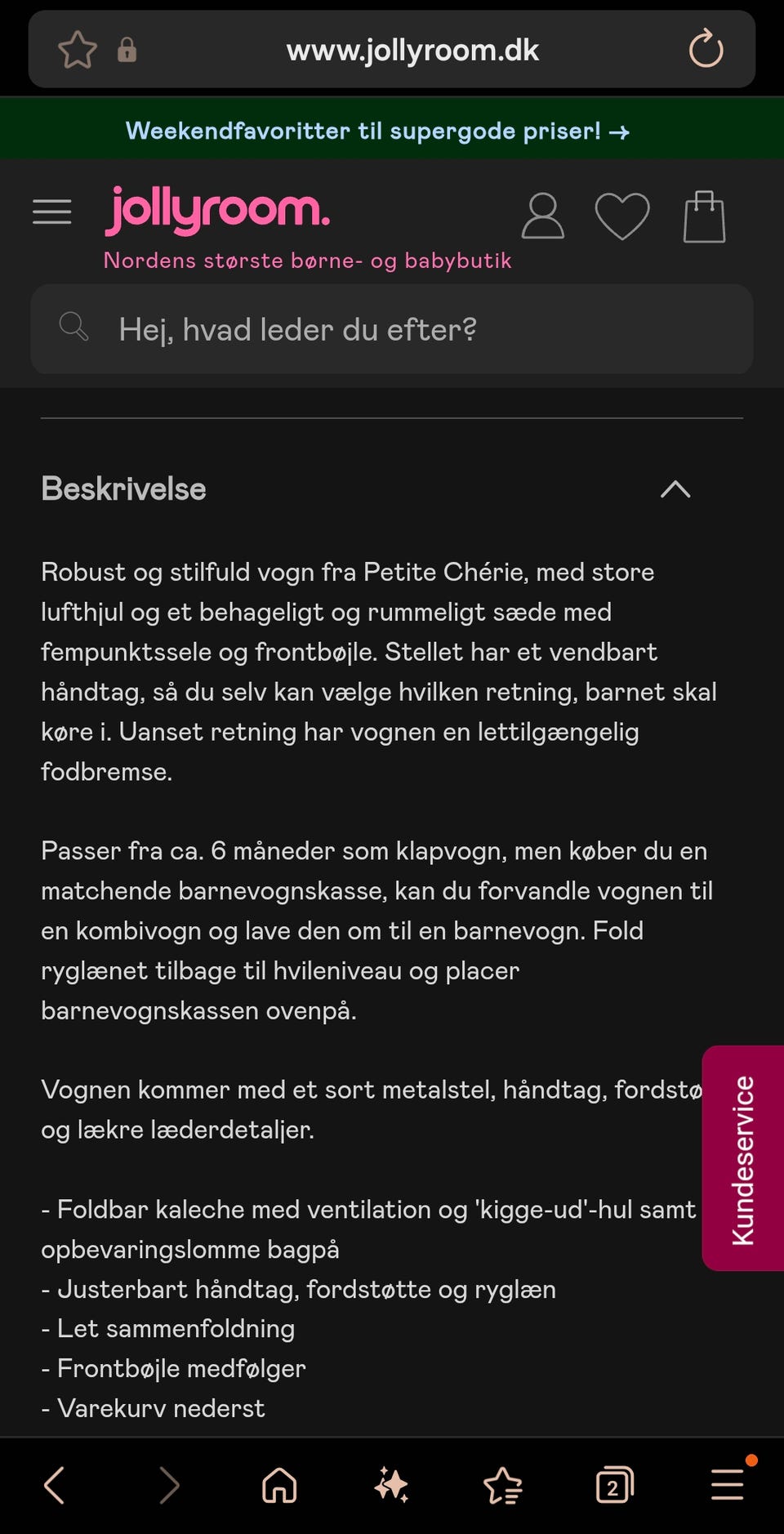This screenshot has width=784, height=1534.
Task: Tap the www.jollyroom.dk address bar
Action: (x=412, y=49)
